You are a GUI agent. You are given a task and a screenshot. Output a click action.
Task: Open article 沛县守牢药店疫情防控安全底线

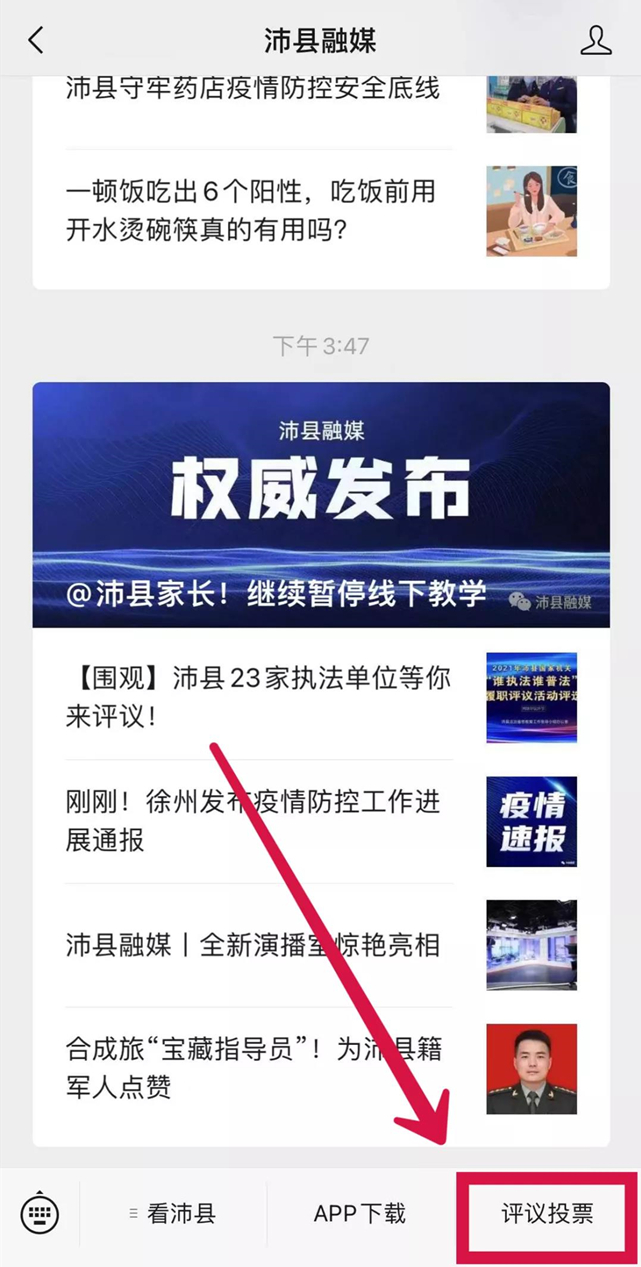click(253, 88)
